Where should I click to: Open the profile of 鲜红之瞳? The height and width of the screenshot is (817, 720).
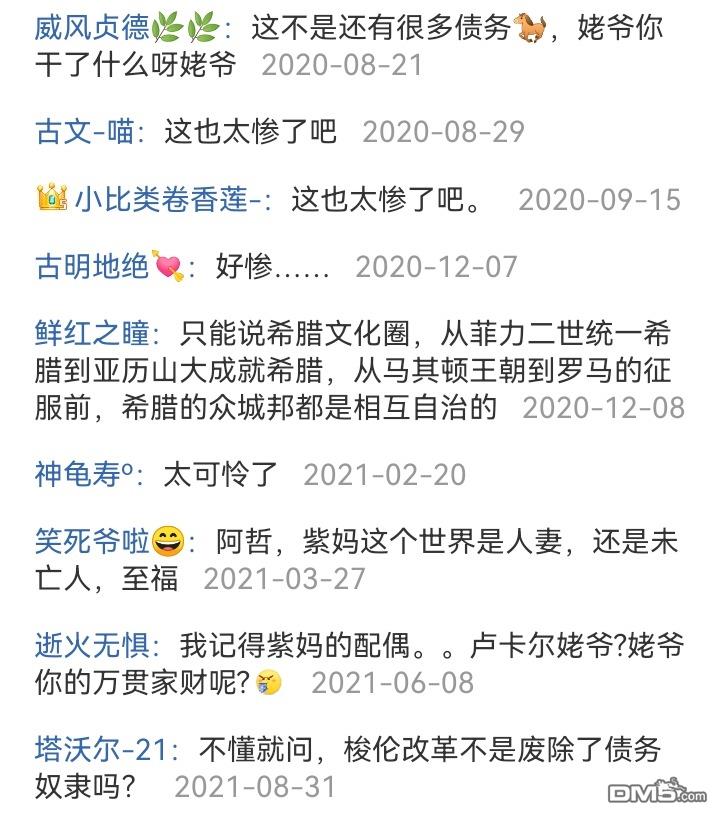point(92,333)
